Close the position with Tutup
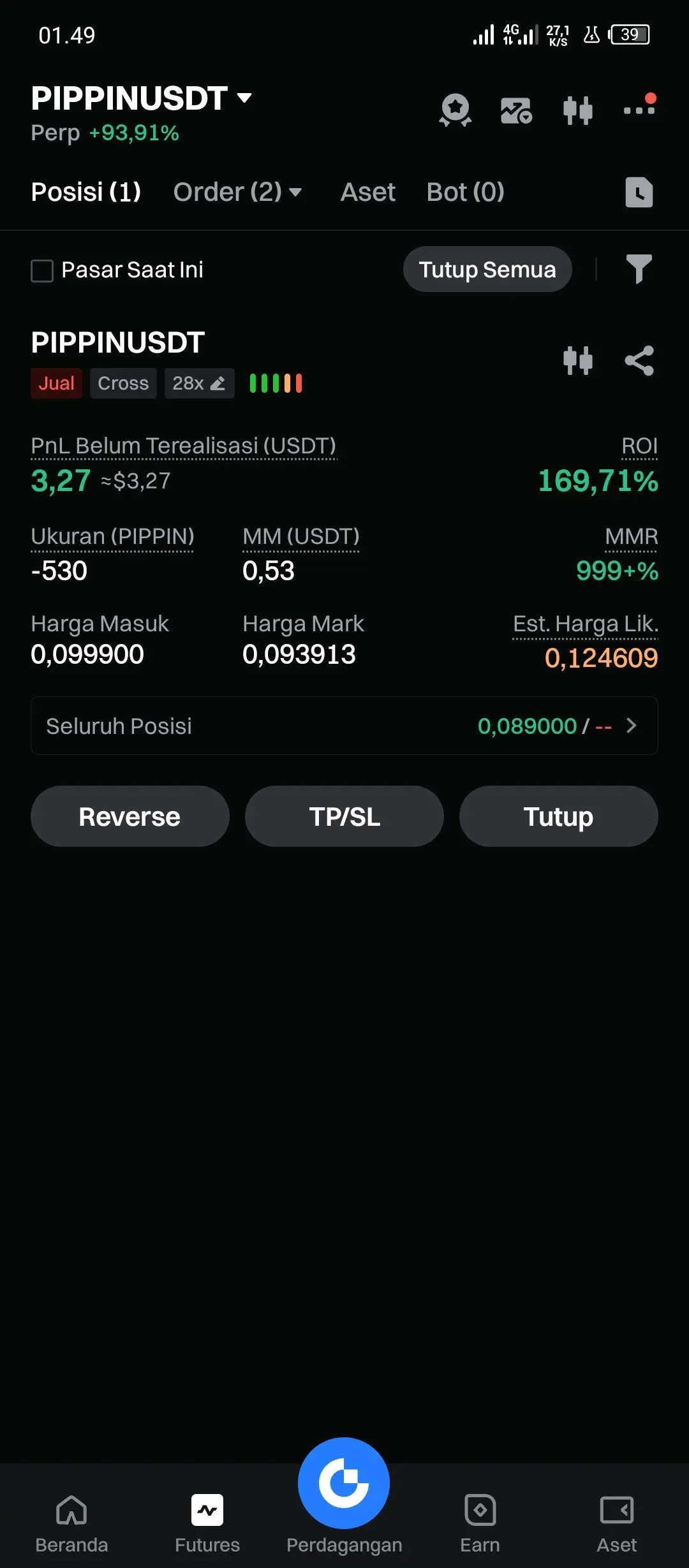Viewport: 689px width, 1568px height. point(559,816)
